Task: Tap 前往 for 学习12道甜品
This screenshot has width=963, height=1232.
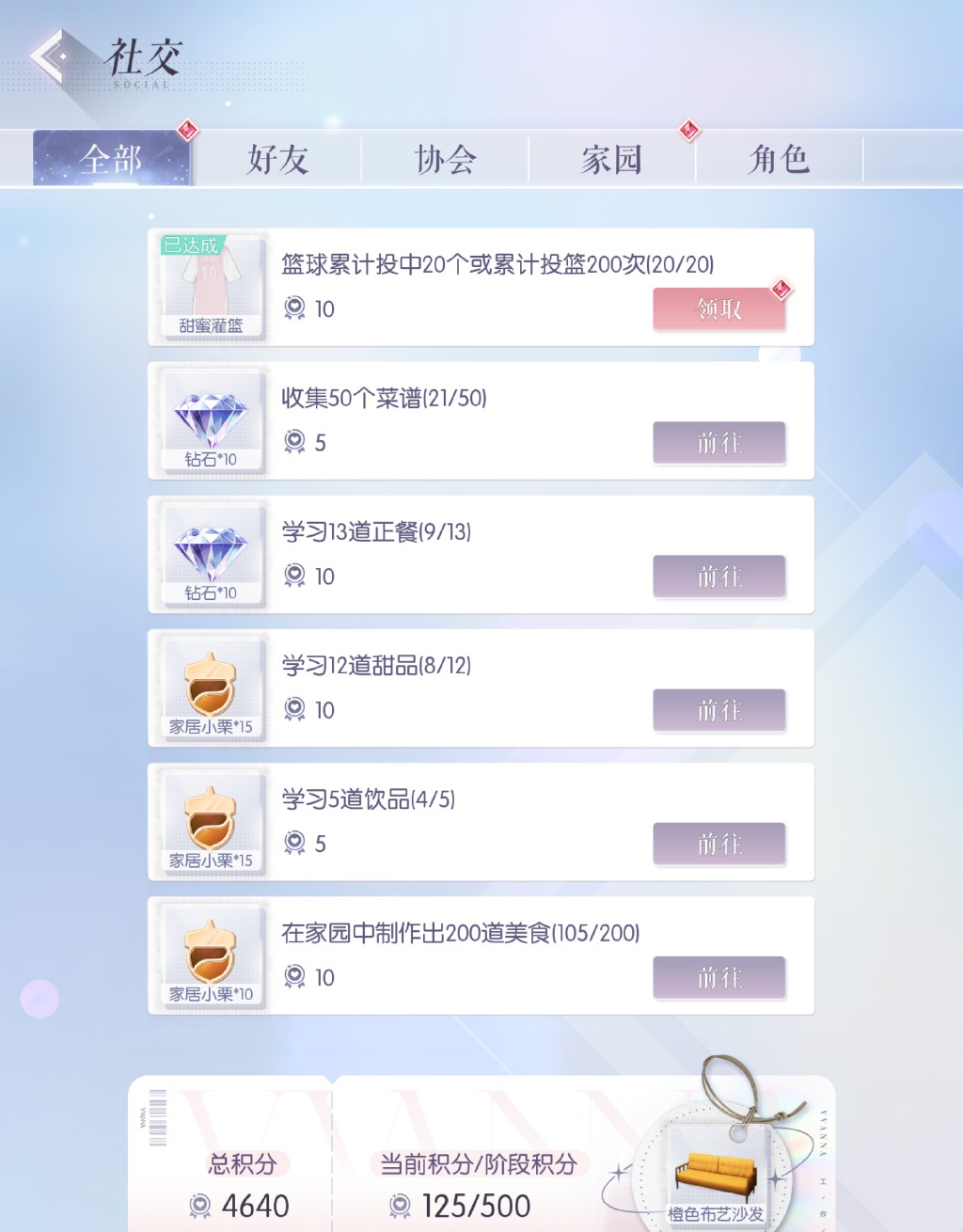Action: [x=718, y=710]
